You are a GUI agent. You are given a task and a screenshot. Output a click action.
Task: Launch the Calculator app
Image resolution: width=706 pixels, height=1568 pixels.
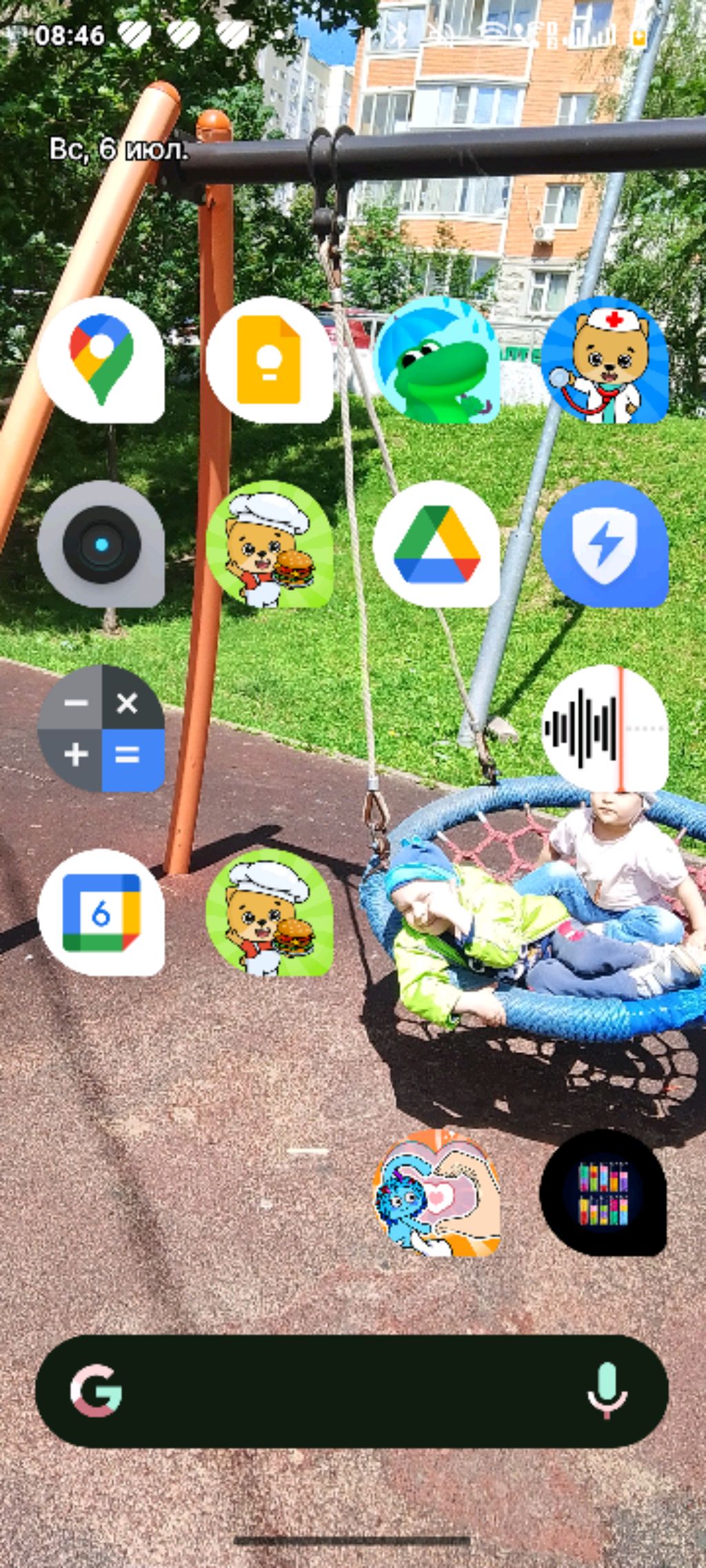(101, 729)
